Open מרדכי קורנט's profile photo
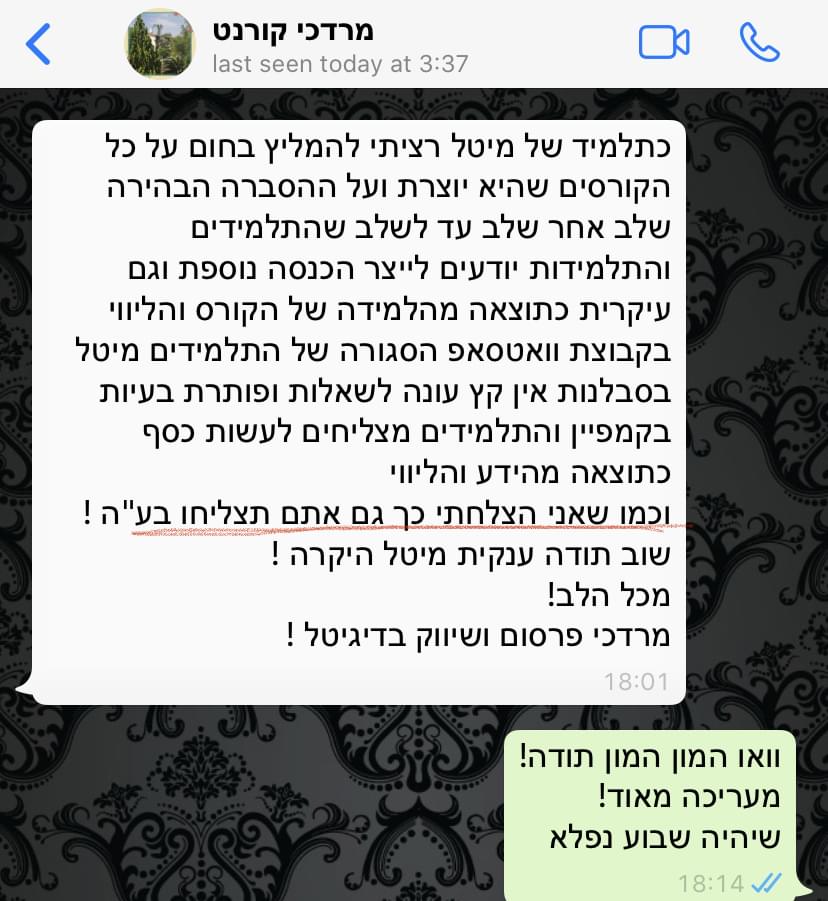The width and height of the screenshot is (828, 901). pos(160,45)
